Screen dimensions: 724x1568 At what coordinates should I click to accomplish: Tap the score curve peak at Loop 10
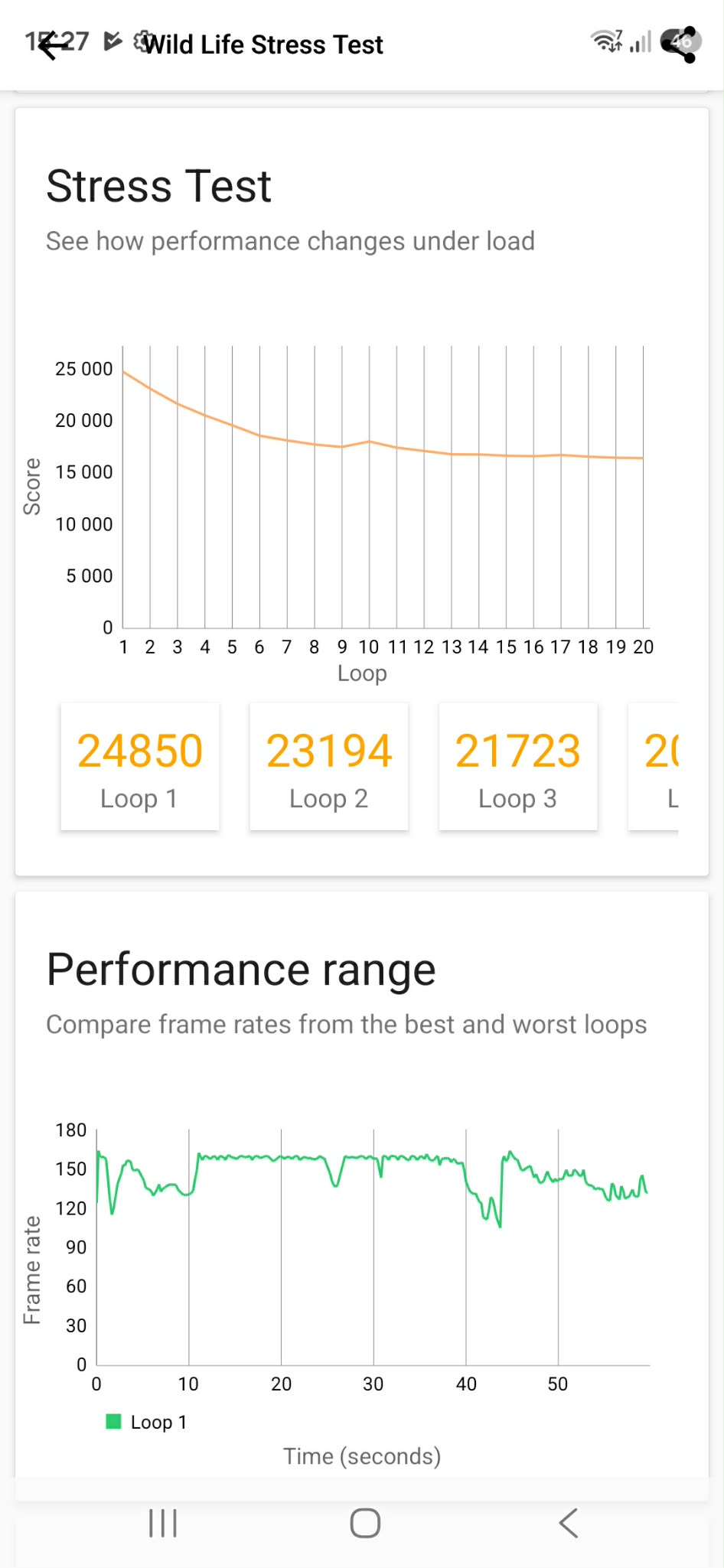tap(369, 441)
